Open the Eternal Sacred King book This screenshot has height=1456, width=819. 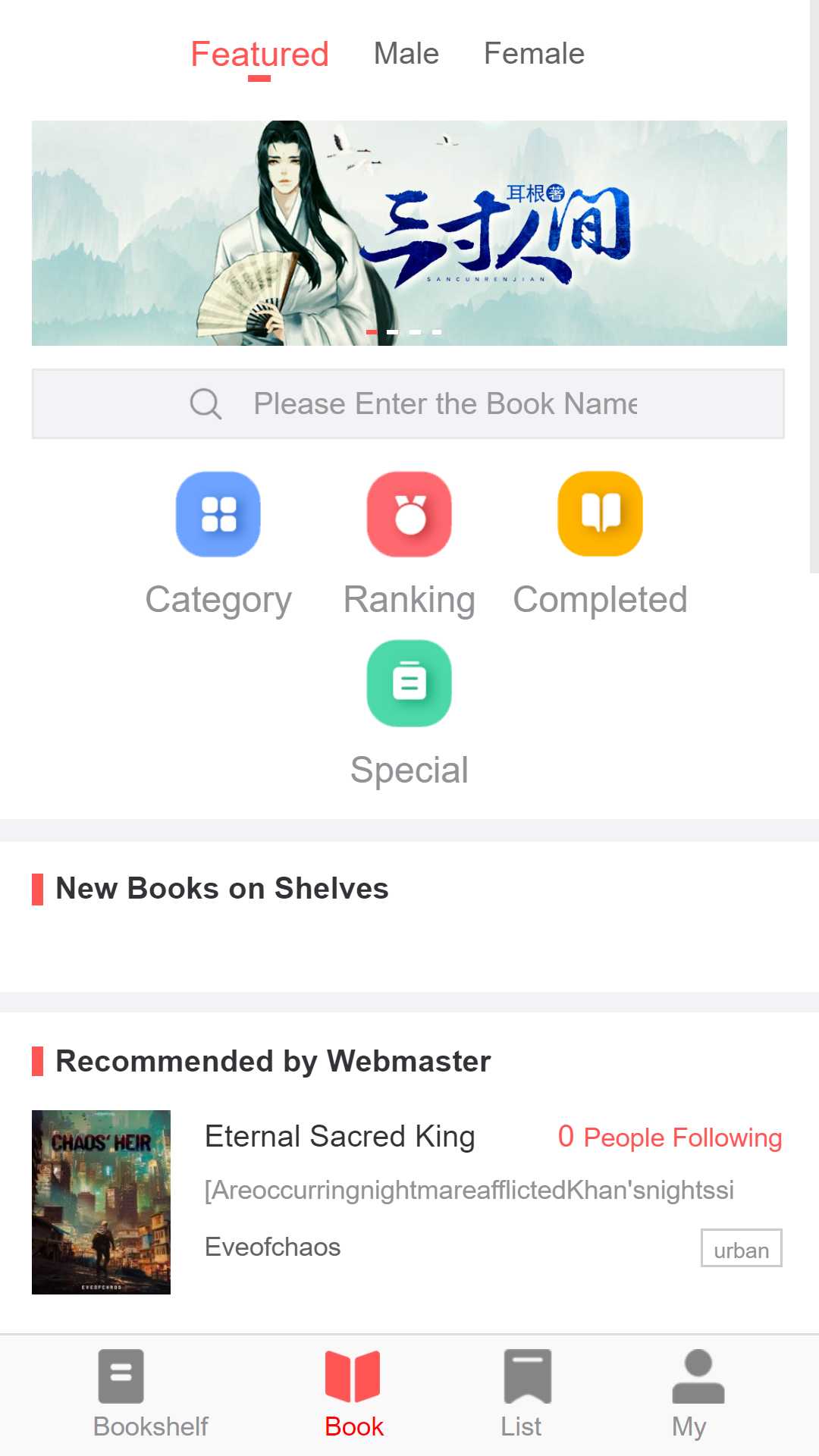pos(340,1136)
